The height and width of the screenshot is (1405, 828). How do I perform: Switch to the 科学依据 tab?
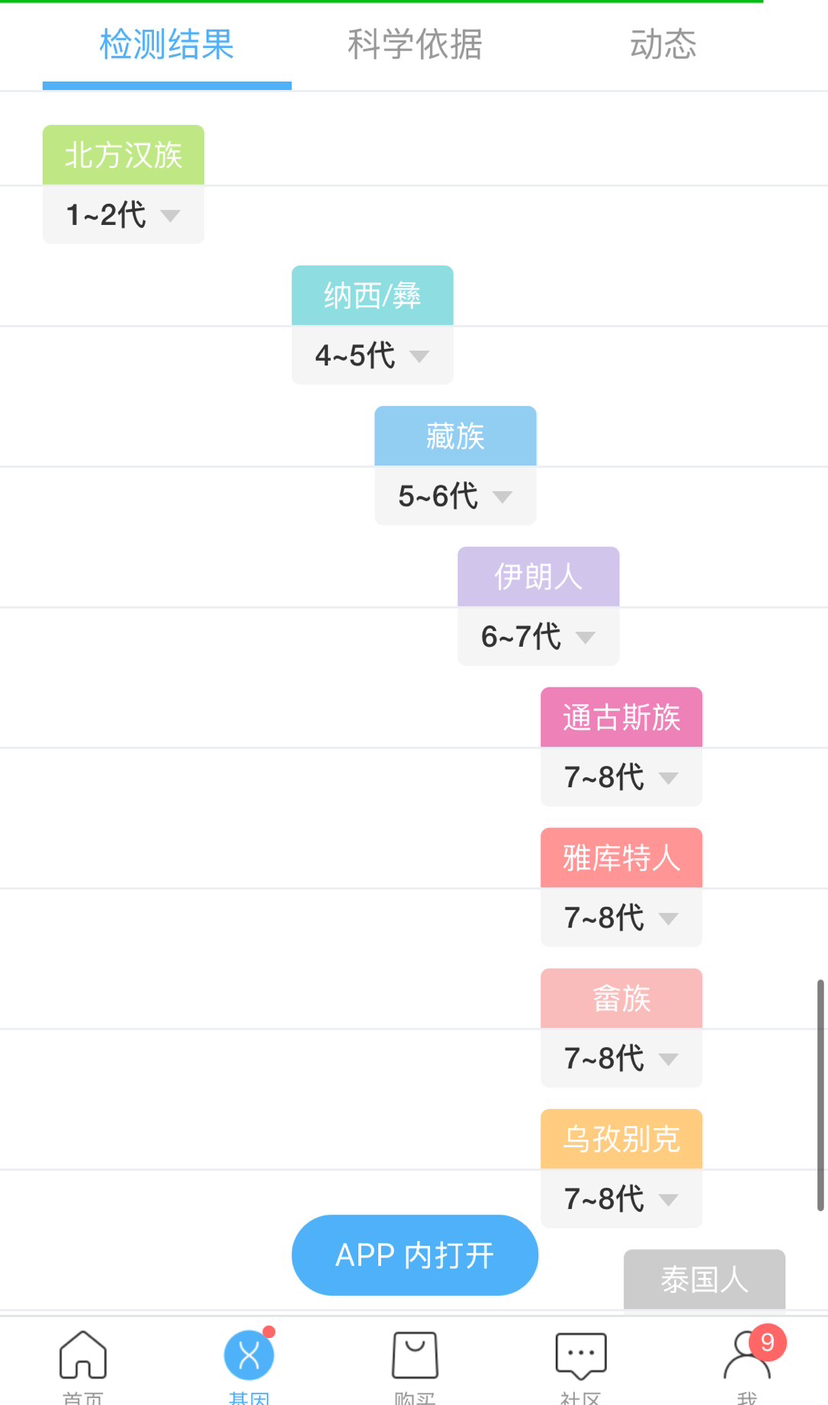pos(415,44)
